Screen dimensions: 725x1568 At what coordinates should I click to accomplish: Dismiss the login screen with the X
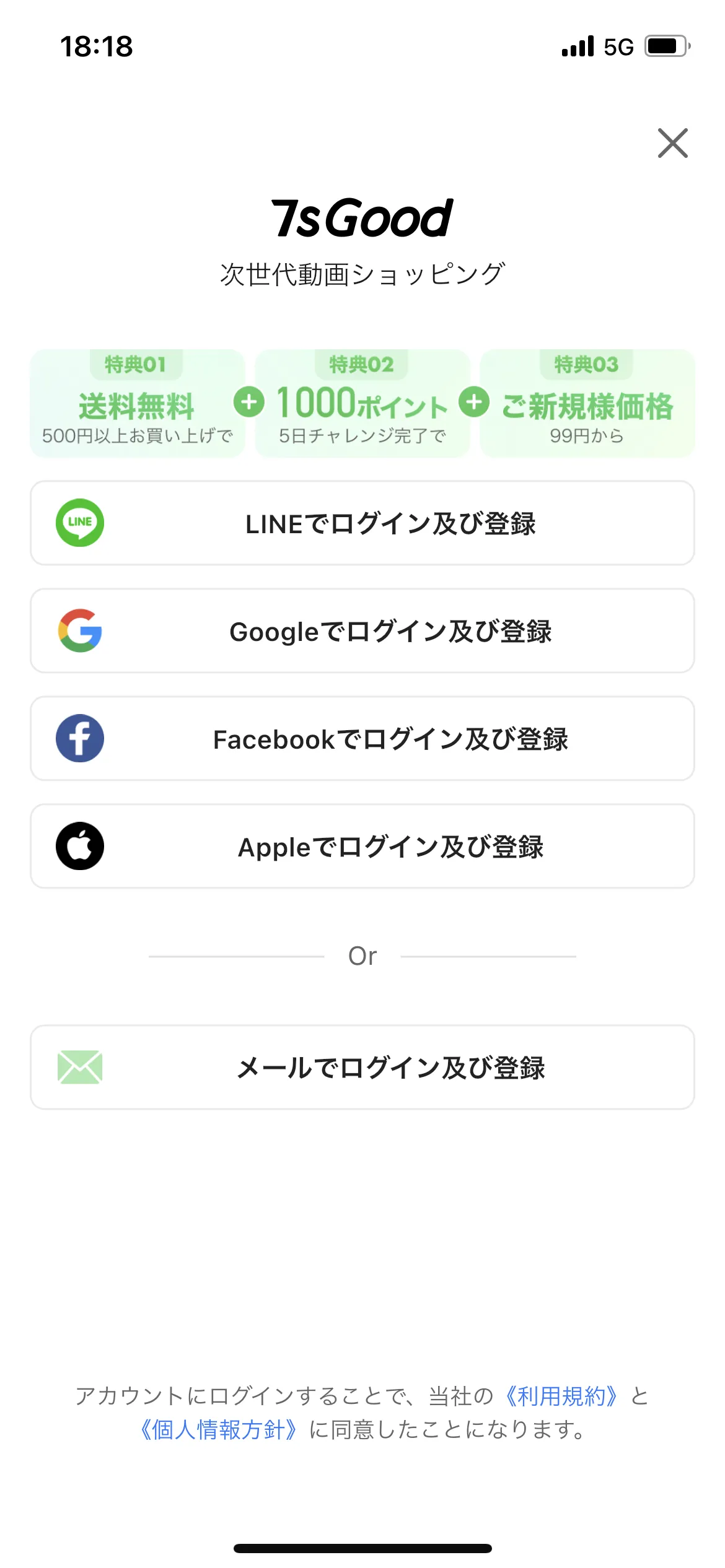coord(674,144)
